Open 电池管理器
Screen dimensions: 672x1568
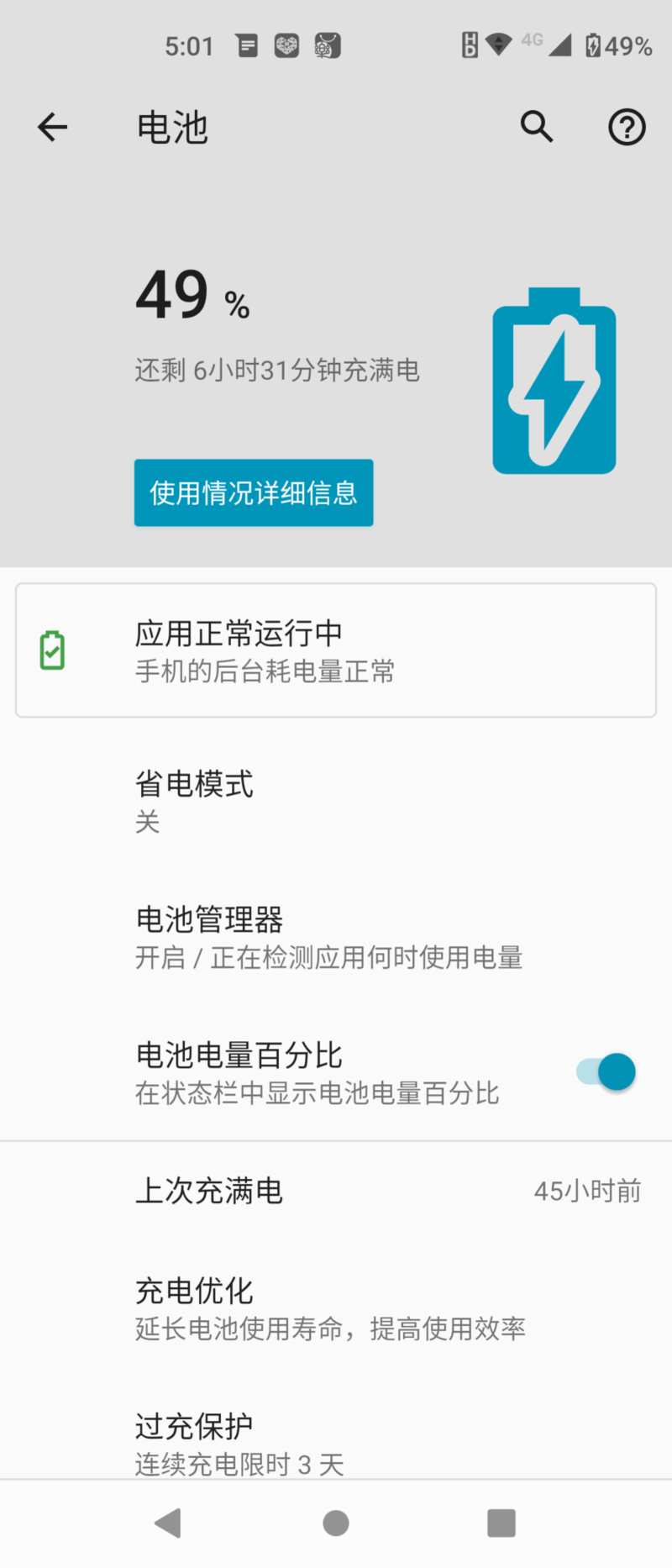click(336, 936)
